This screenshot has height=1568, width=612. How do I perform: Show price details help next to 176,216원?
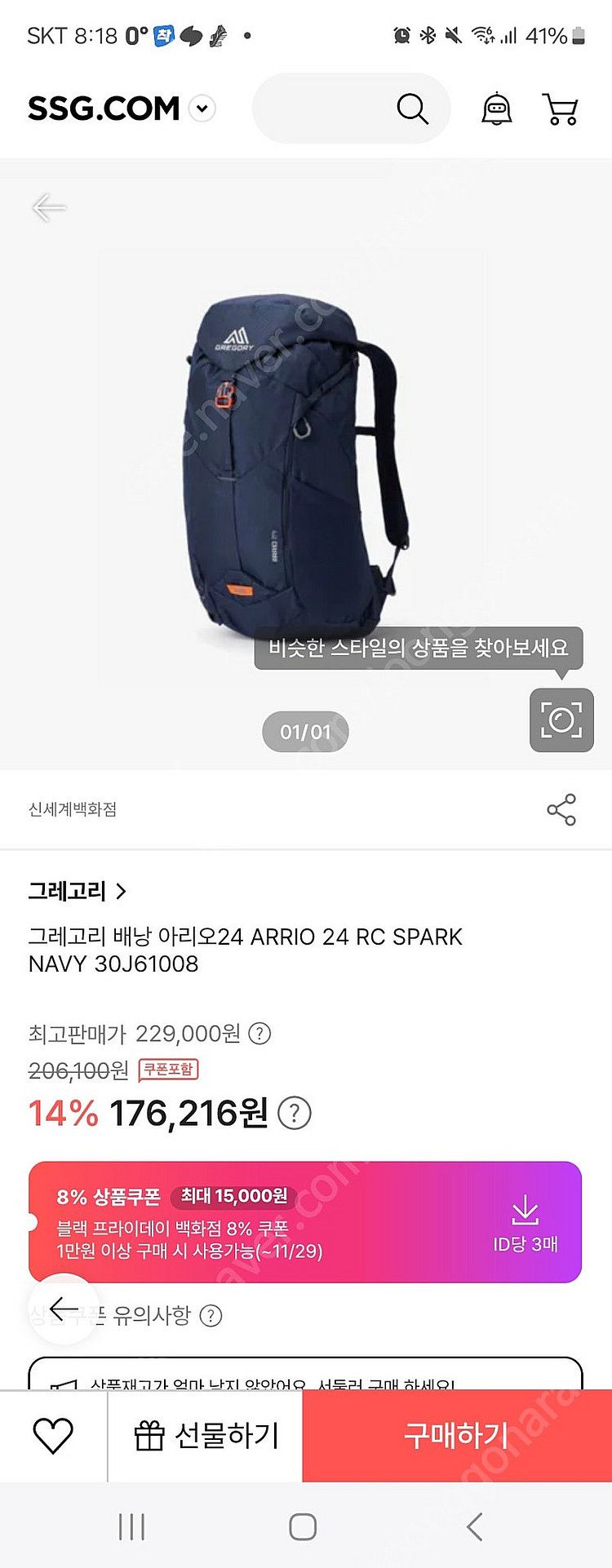295,1114
